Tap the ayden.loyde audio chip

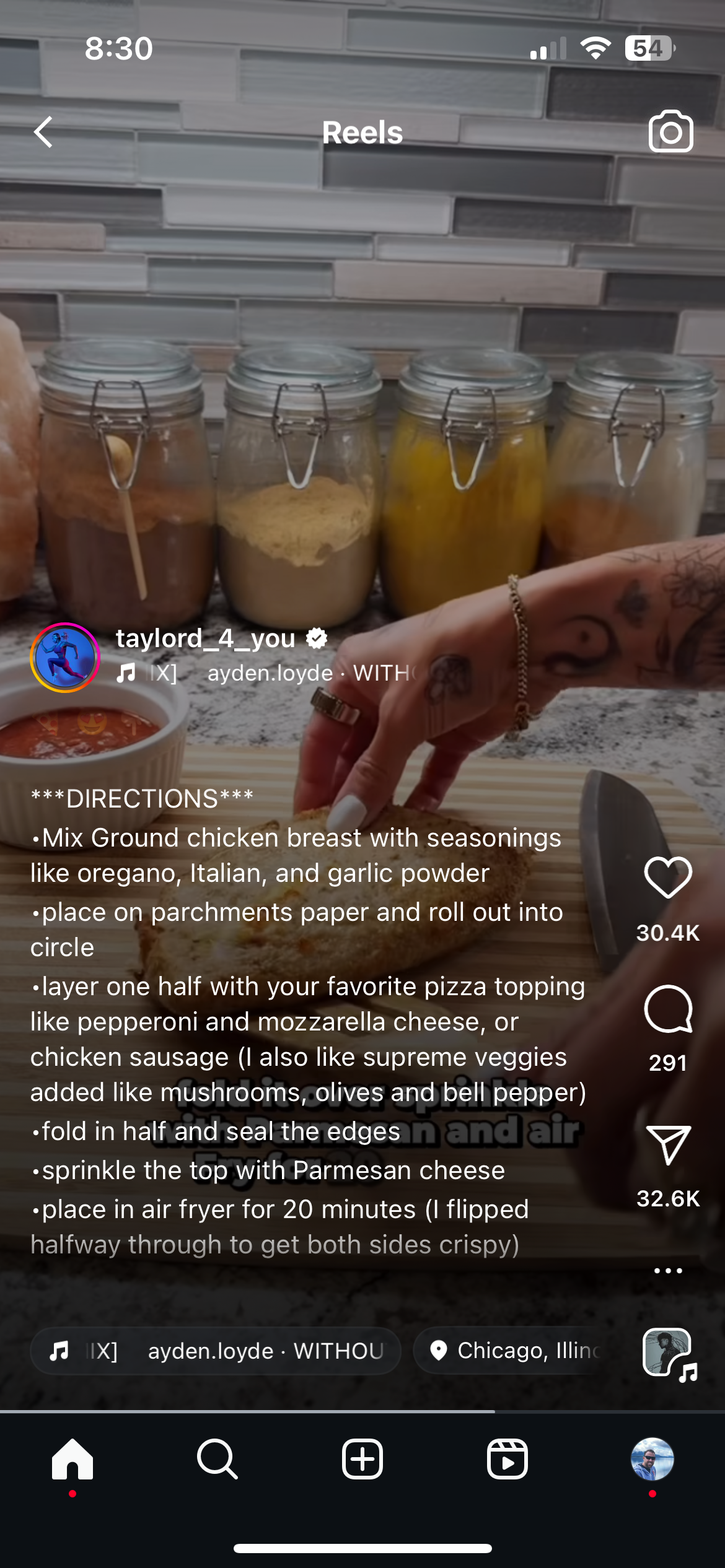tap(216, 1351)
